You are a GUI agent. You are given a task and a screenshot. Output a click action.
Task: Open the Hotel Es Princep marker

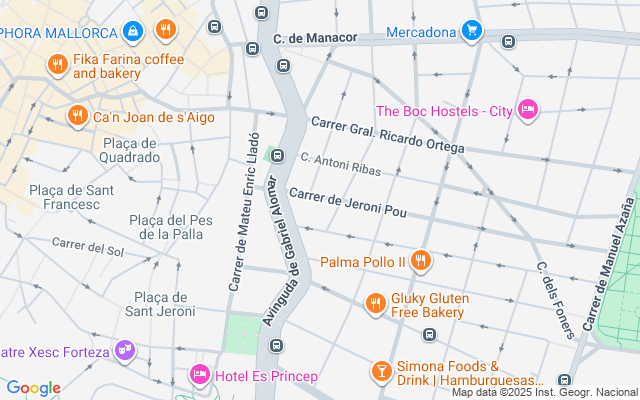(x=199, y=376)
